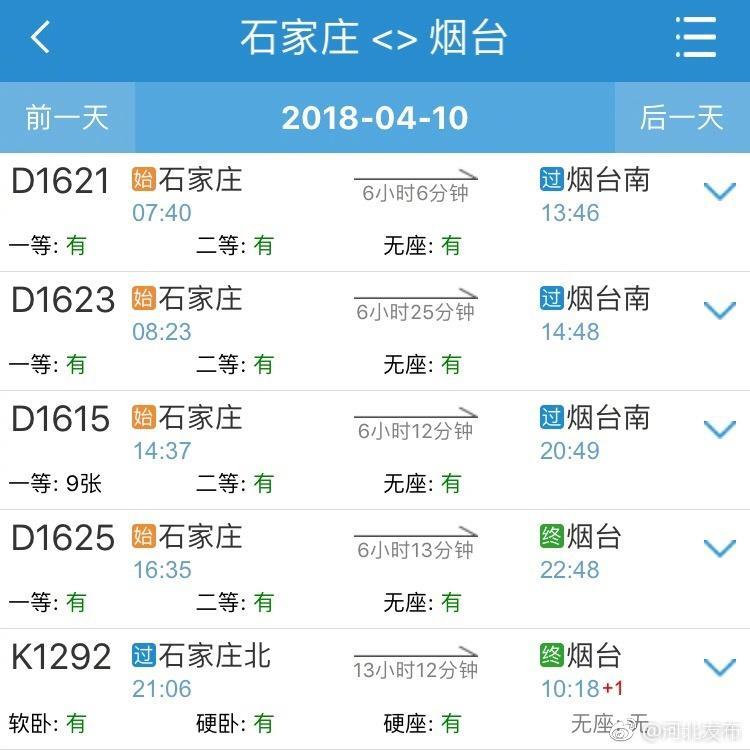The width and height of the screenshot is (750, 750).
Task: Expand details for train K1292
Action: [x=719, y=667]
